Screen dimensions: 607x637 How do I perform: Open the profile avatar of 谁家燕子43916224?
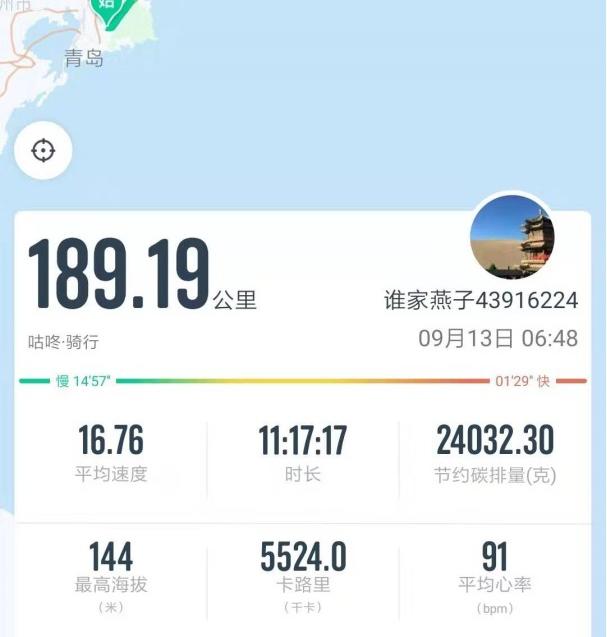tap(513, 238)
